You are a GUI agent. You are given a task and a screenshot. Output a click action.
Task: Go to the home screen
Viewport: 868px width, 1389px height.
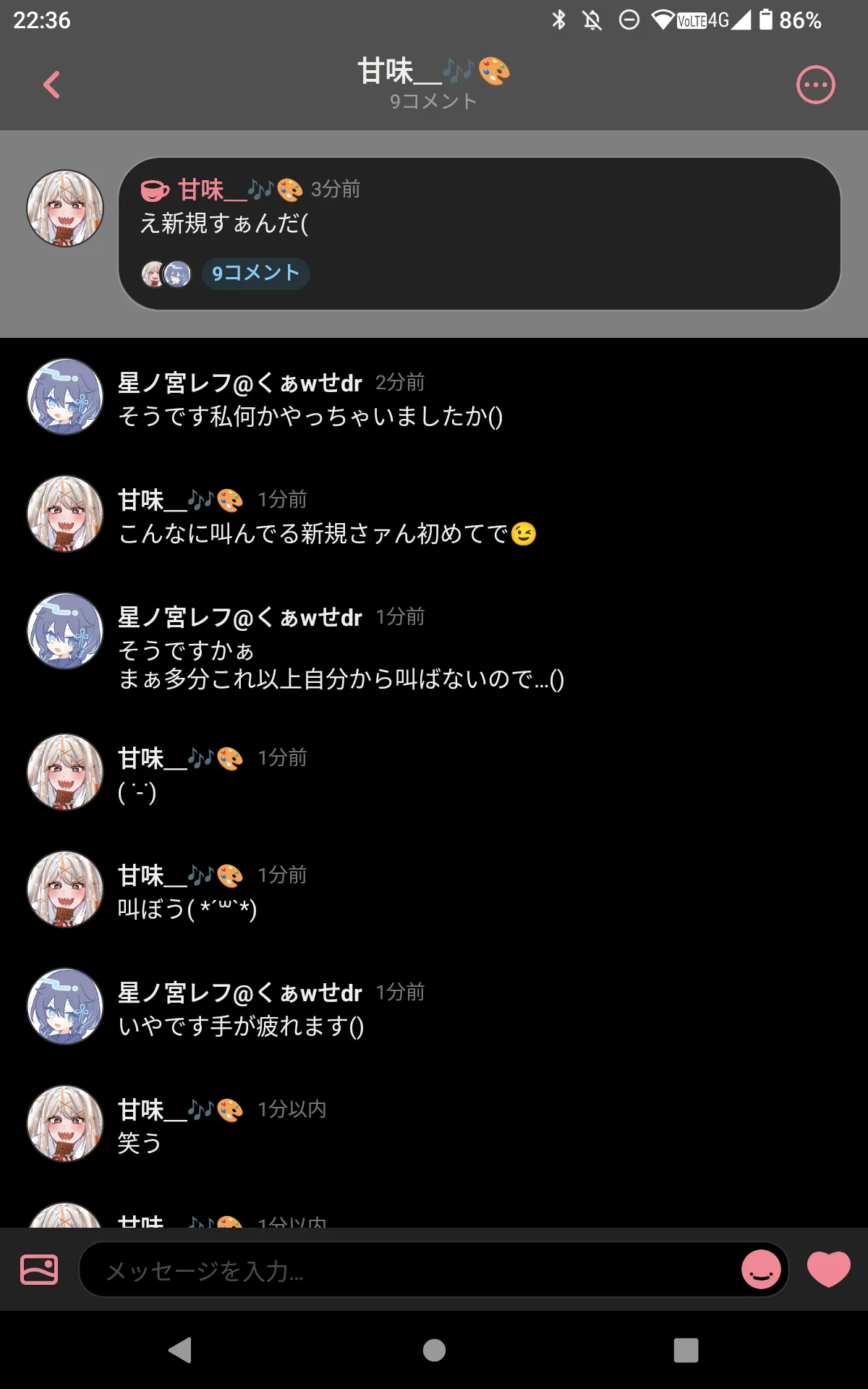click(x=434, y=1350)
